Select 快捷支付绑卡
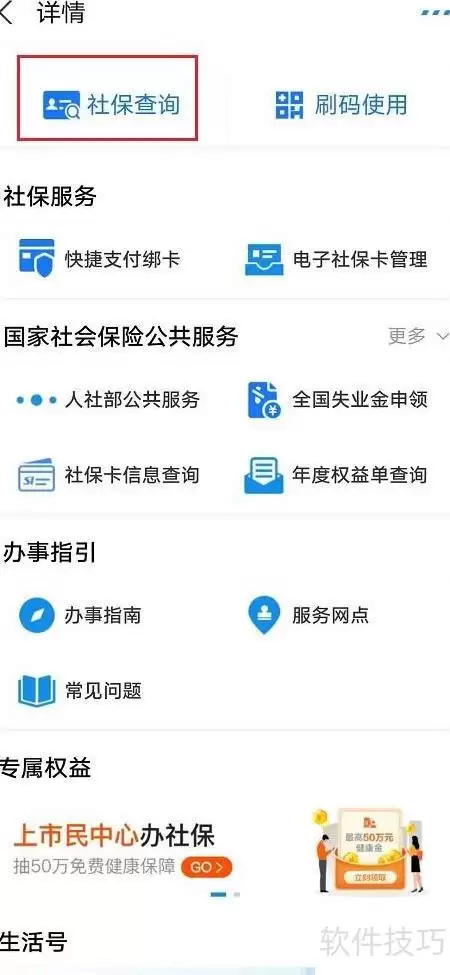 click(99, 257)
